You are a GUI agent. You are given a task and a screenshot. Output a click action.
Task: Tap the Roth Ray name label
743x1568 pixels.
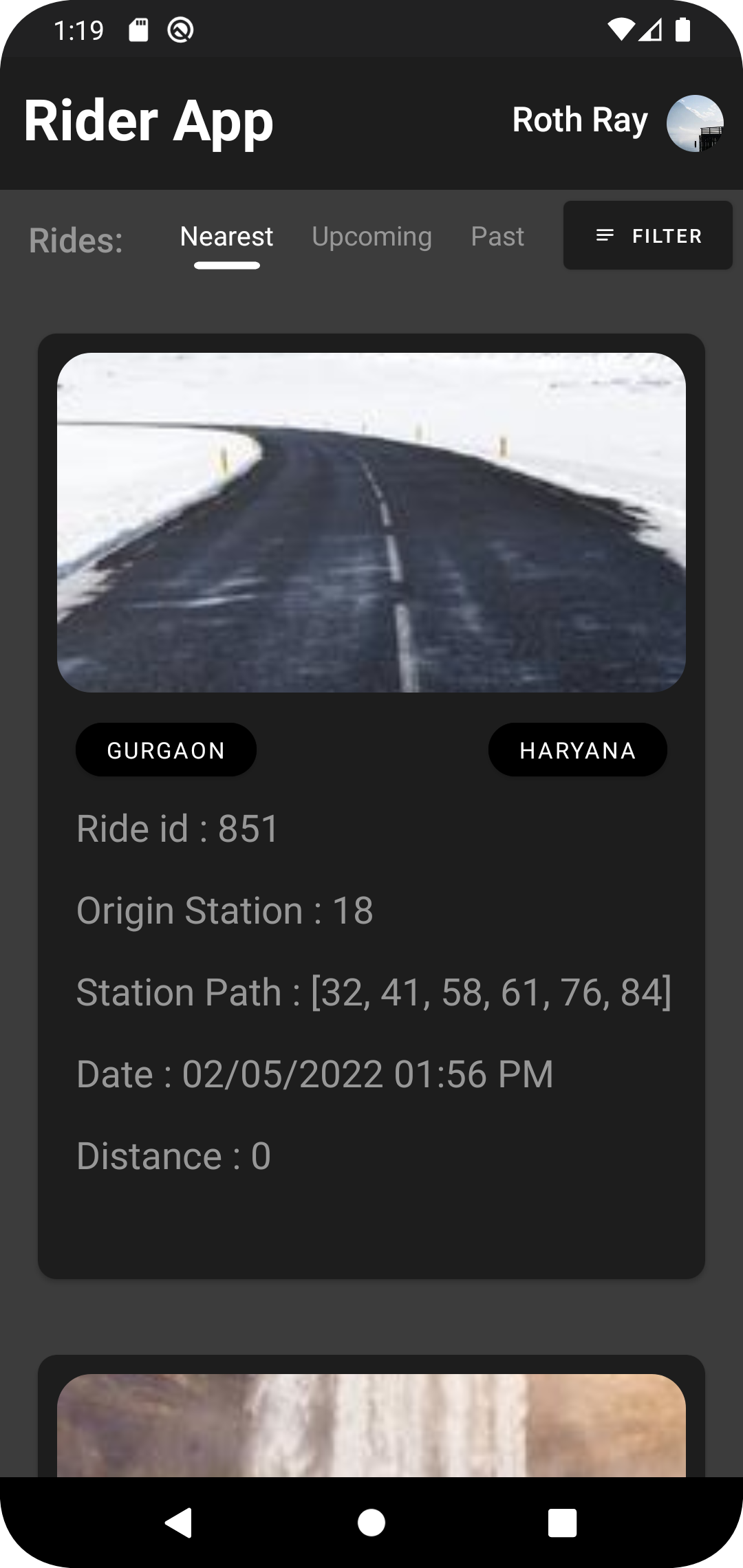(579, 120)
